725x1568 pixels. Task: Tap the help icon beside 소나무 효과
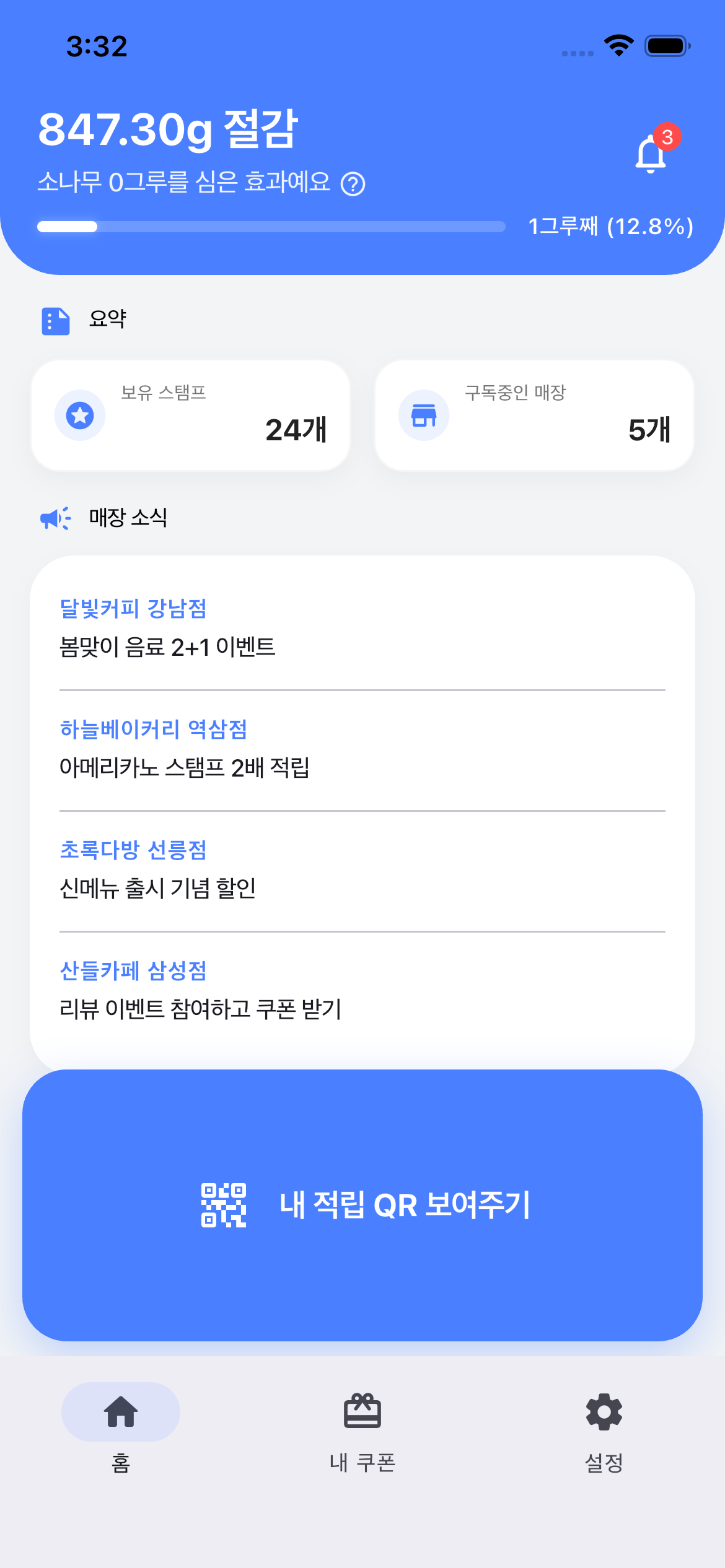(x=353, y=184)
